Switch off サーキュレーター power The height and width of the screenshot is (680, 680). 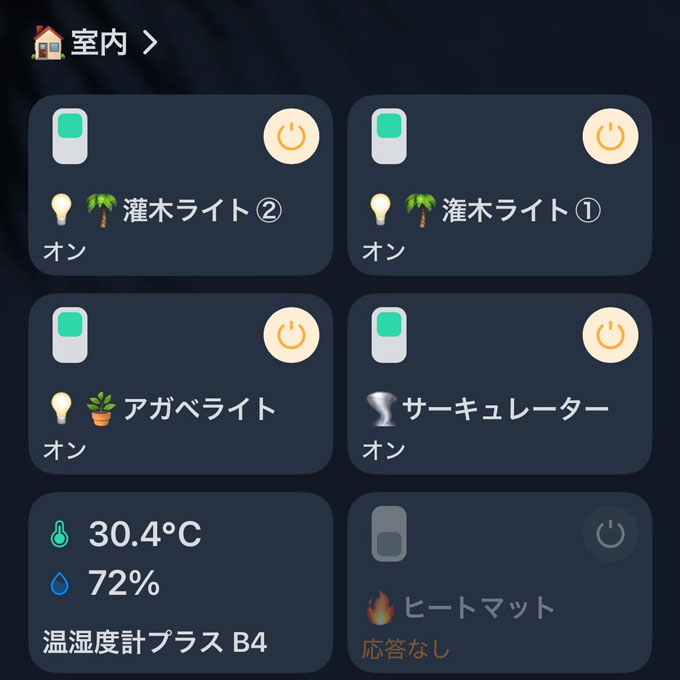(x=609, y=334)
